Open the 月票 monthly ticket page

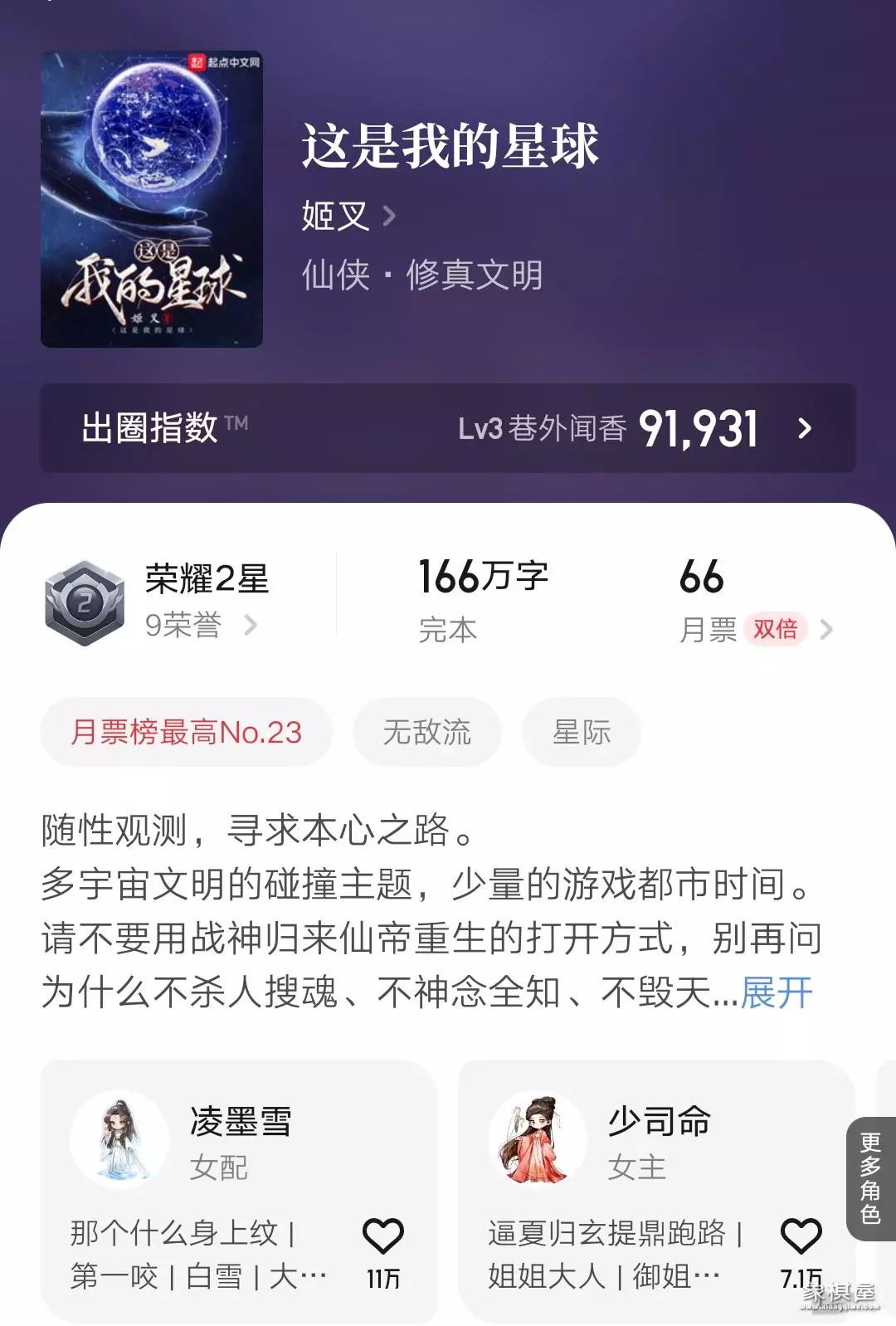(755, 602)
